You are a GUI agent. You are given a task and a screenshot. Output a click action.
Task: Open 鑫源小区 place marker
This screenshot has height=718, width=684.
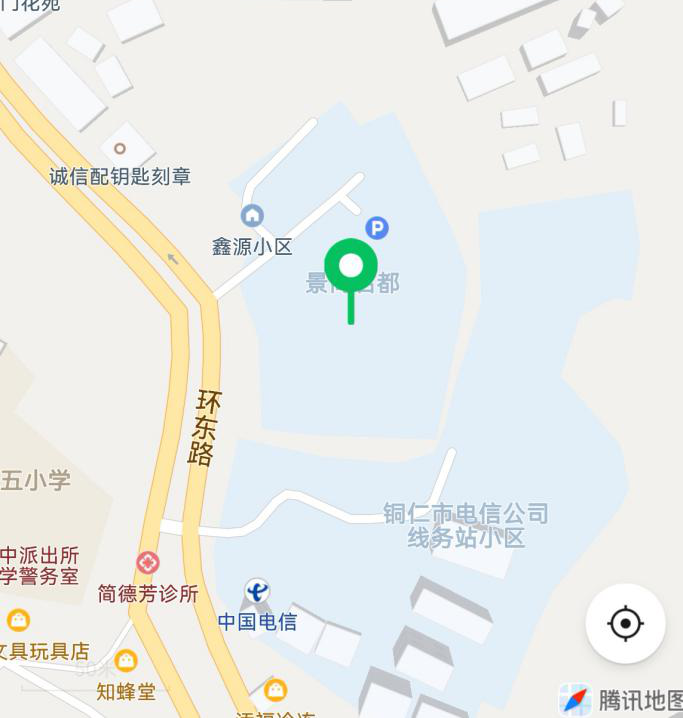pyautogui.click(x=252, y=215)
